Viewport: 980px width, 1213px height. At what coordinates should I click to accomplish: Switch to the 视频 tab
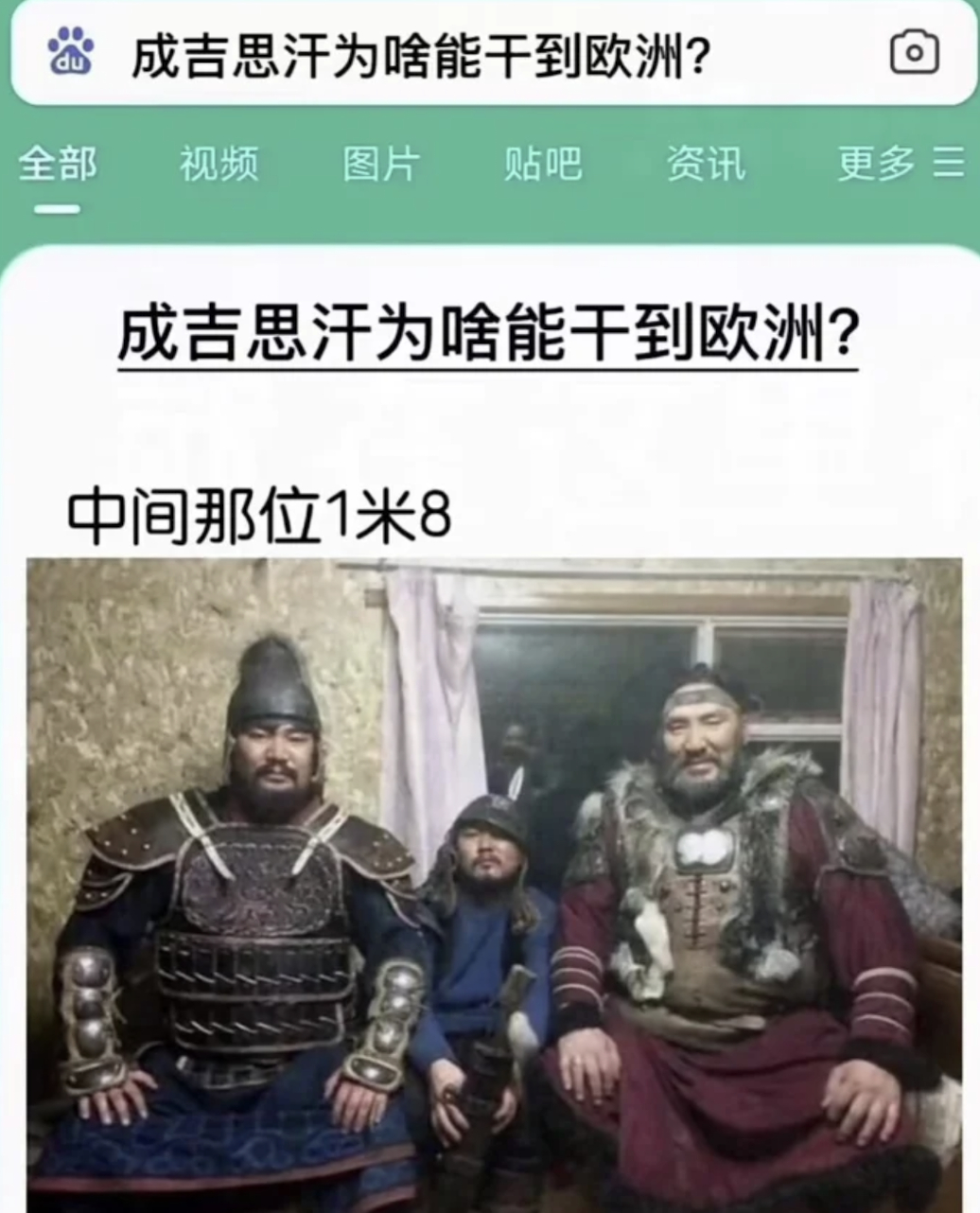pyautogui.click(x=219, y=164)
